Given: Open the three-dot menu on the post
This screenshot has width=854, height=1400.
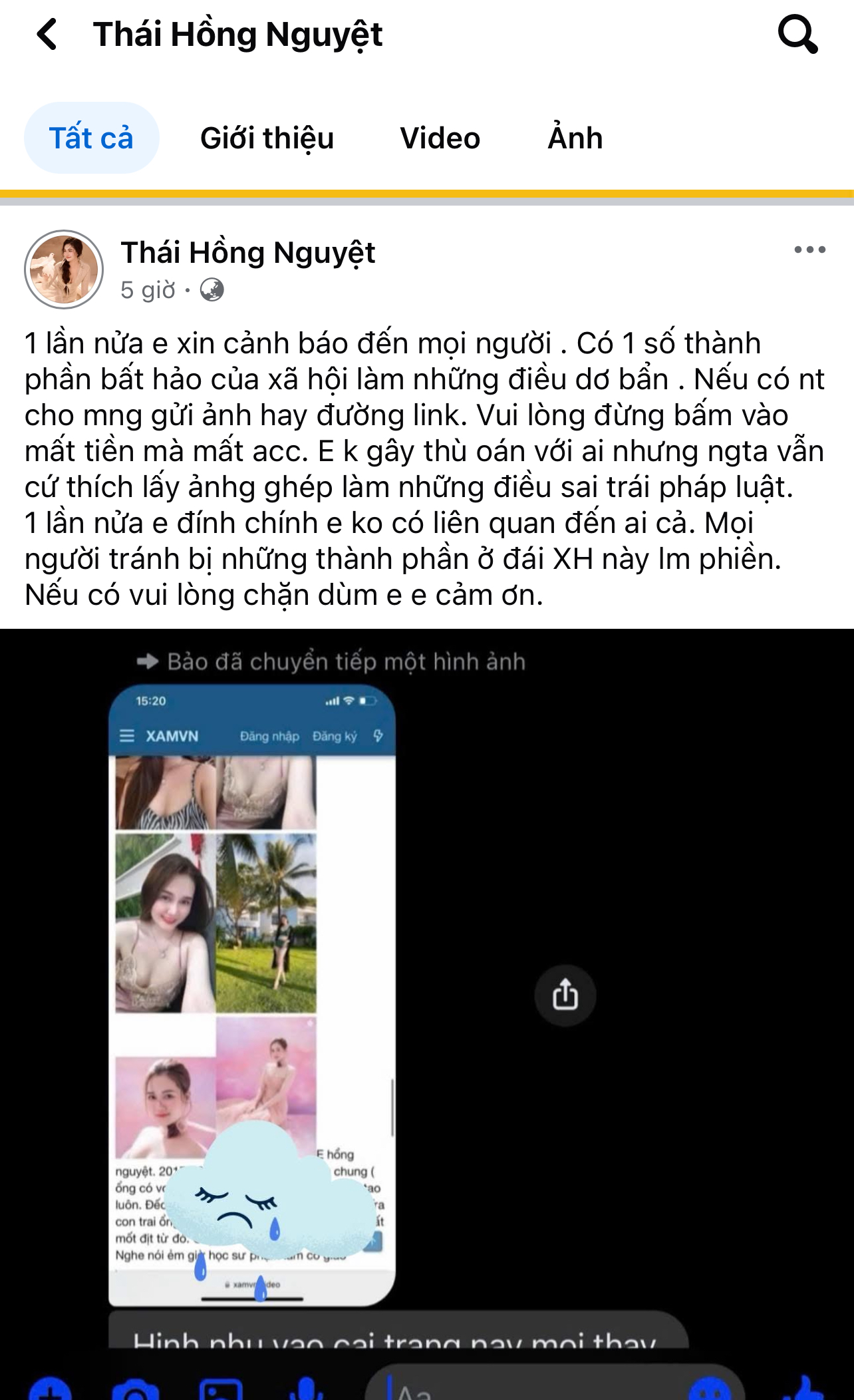Looking at the screenshot, I should coord(809,250).
